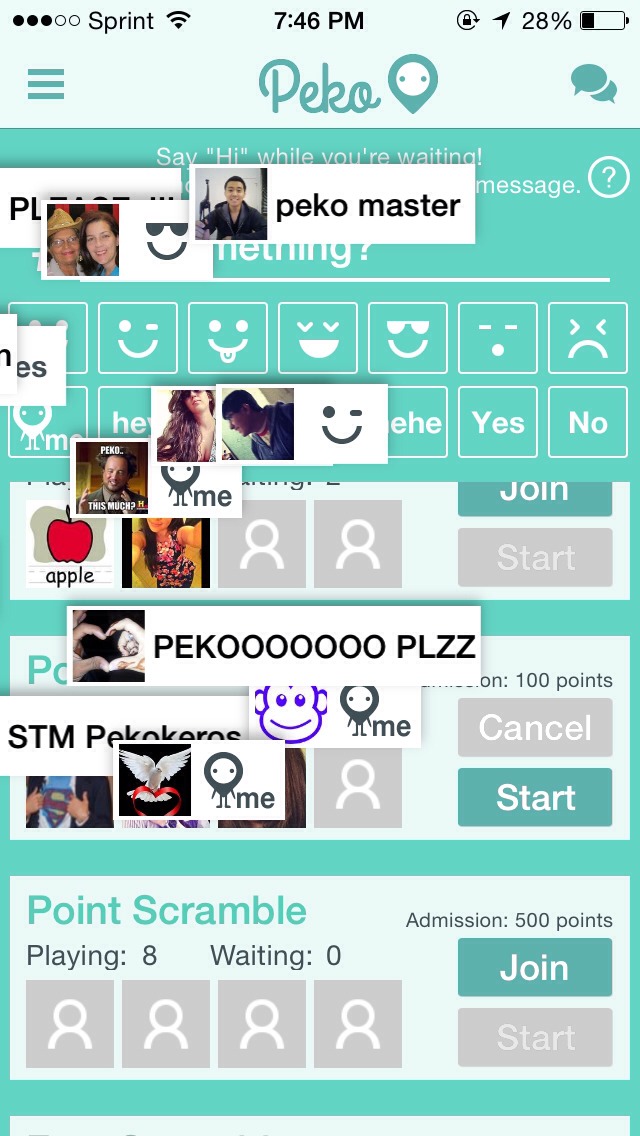Viewport: 640px width, 1136px height.
Task: Send the laughing face emoticon
Action: pos(317,338)
